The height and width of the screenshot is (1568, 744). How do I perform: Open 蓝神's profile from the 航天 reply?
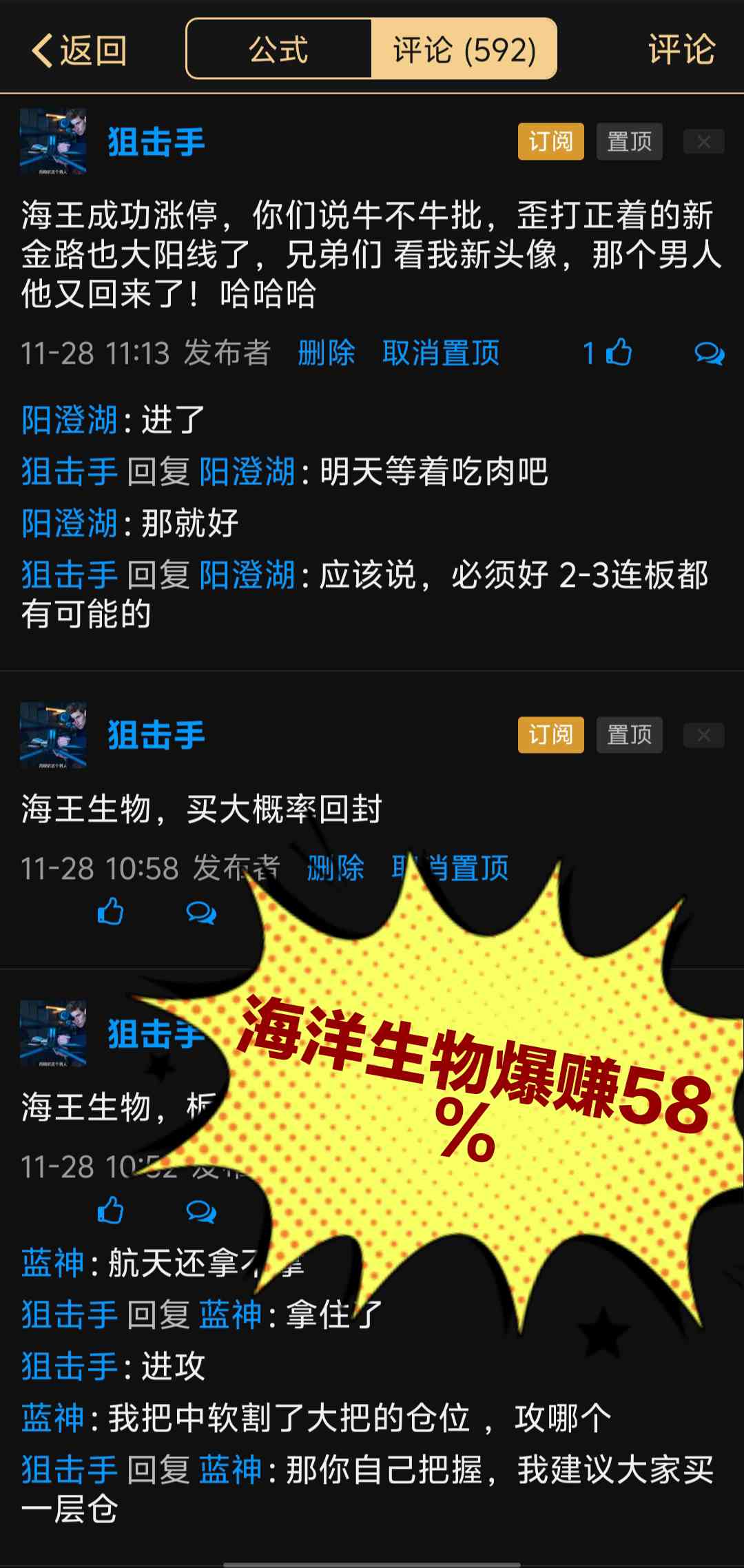(x=52, y=1263)
